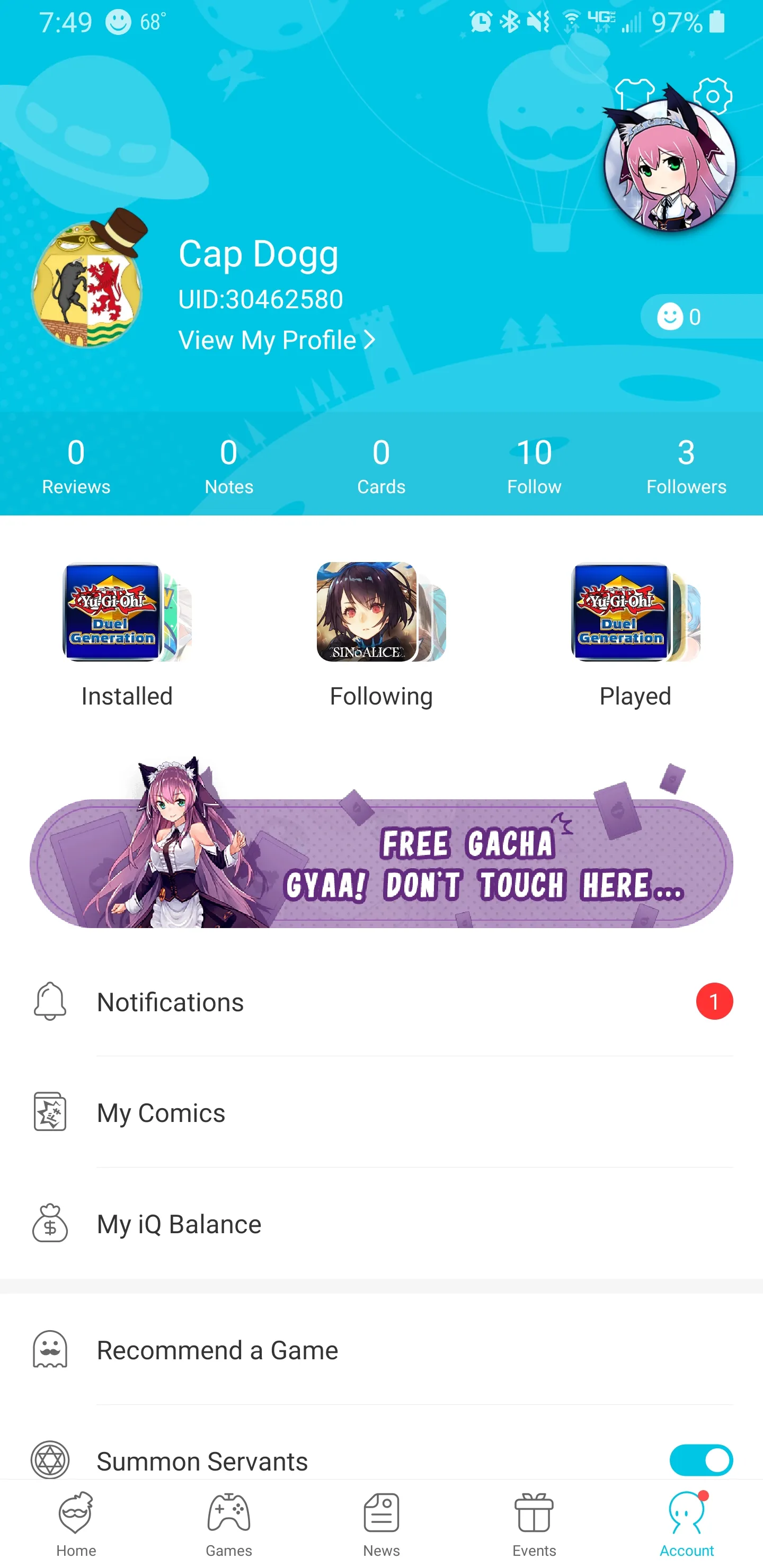Viewport: 763px width, 1568px height.
Task: Open Installed games
Action: click(127, 633)
